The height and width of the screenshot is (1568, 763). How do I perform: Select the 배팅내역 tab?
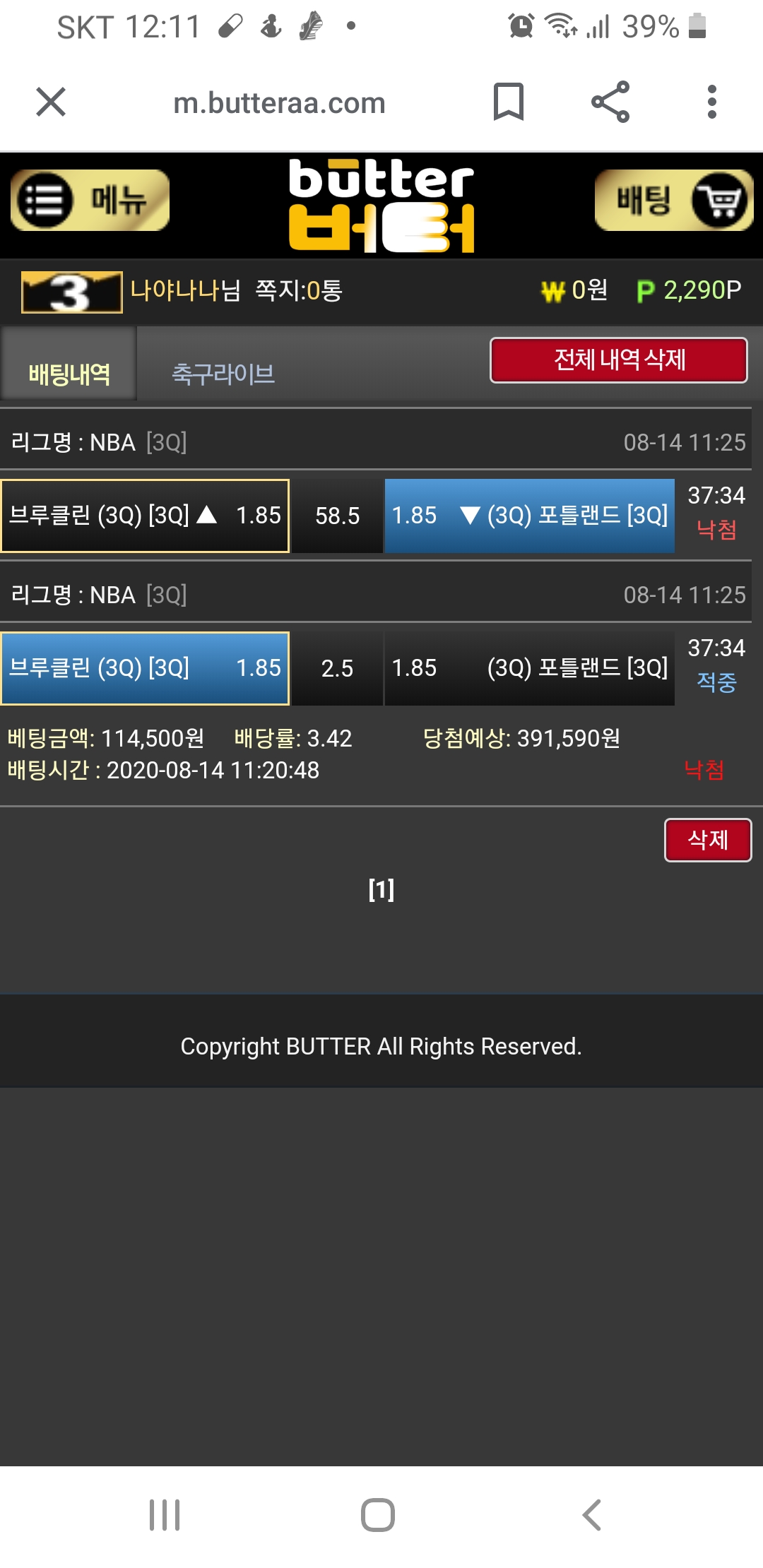(69, 373)
